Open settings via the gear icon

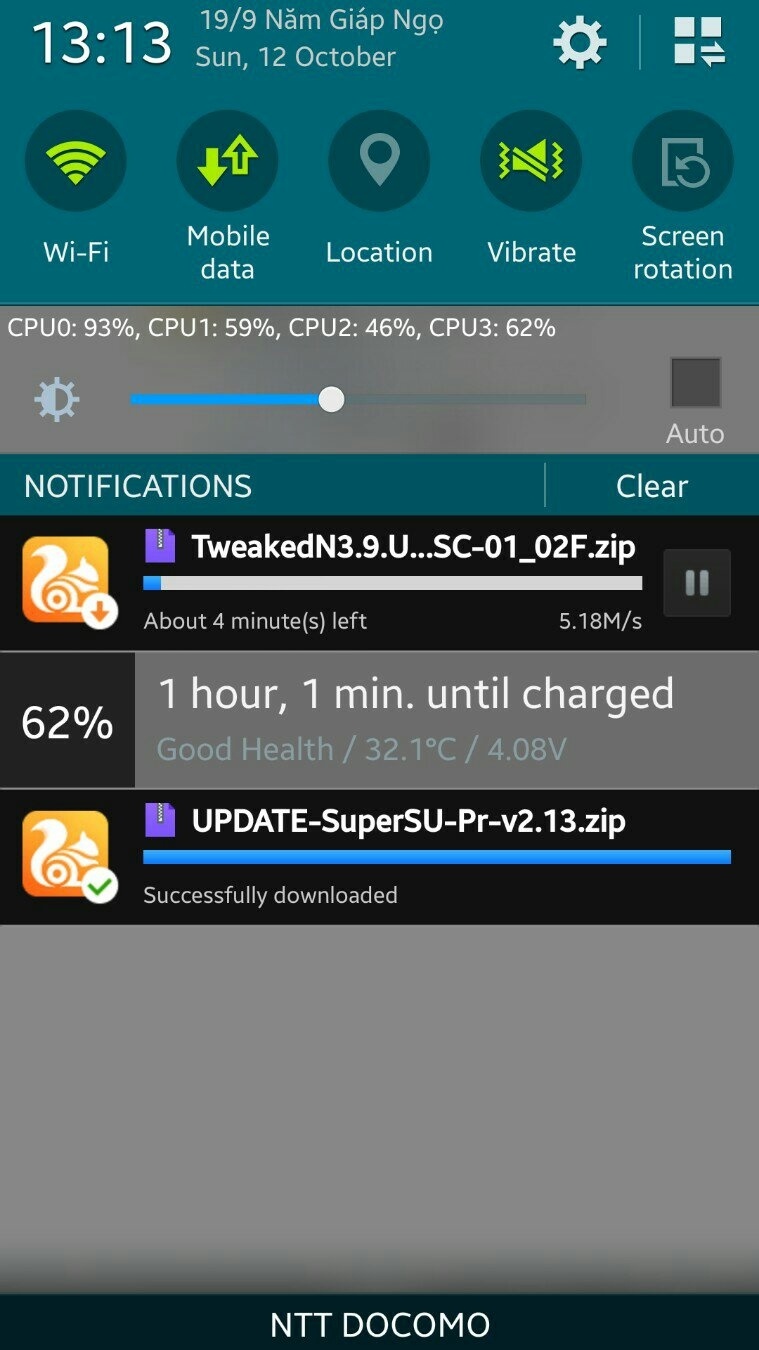(x=580, y=42)
